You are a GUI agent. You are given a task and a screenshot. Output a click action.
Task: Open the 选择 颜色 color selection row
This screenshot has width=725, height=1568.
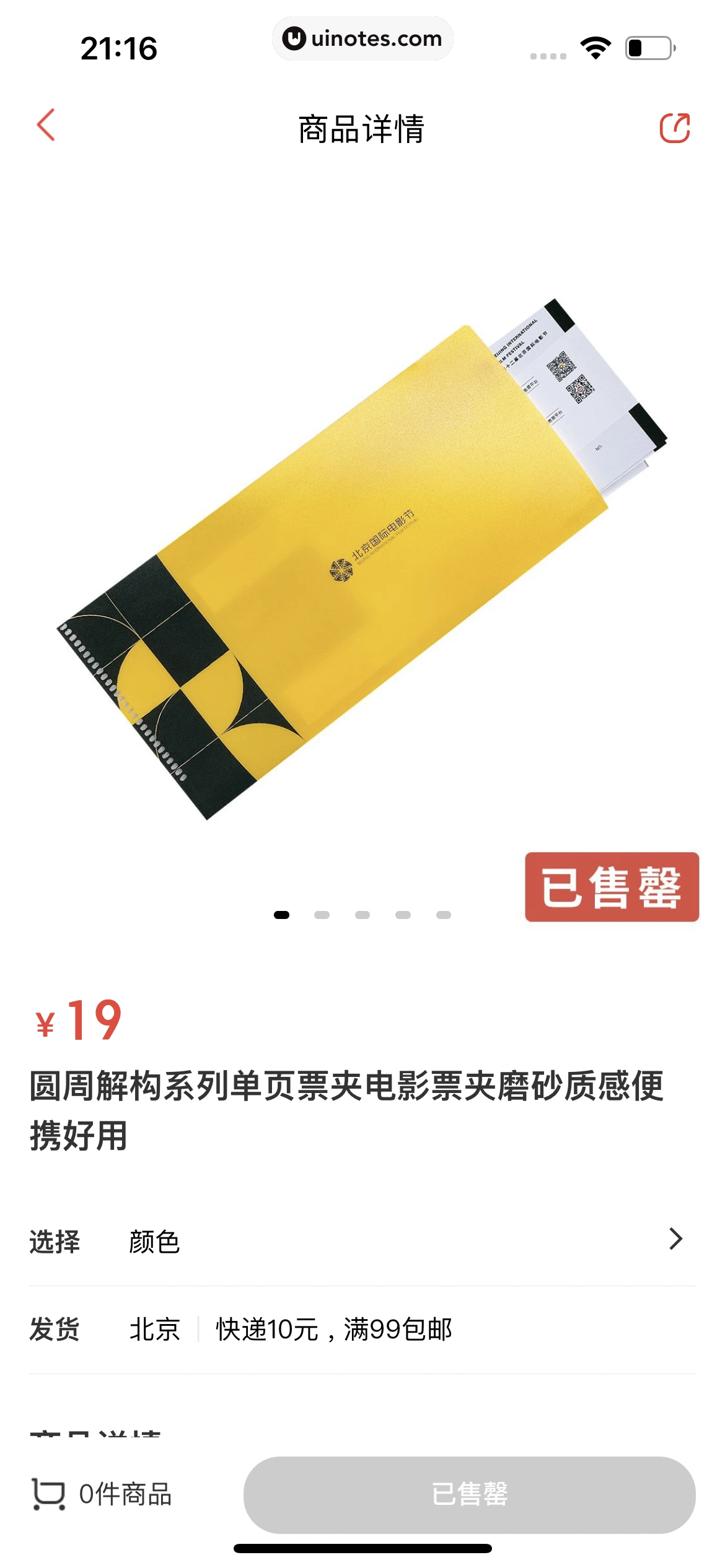click(362, 1241)
